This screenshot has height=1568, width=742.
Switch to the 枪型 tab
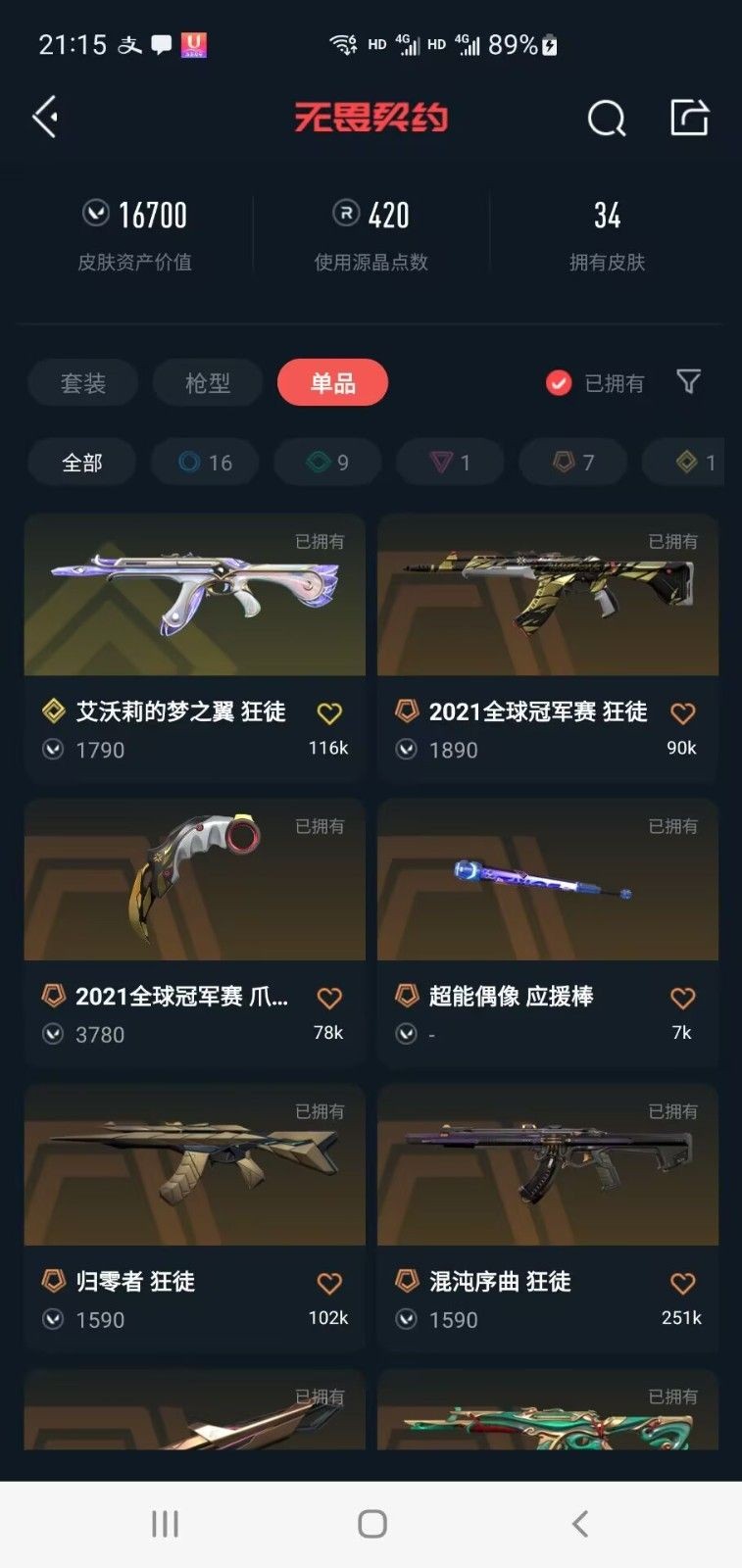(x=208, y=382)
